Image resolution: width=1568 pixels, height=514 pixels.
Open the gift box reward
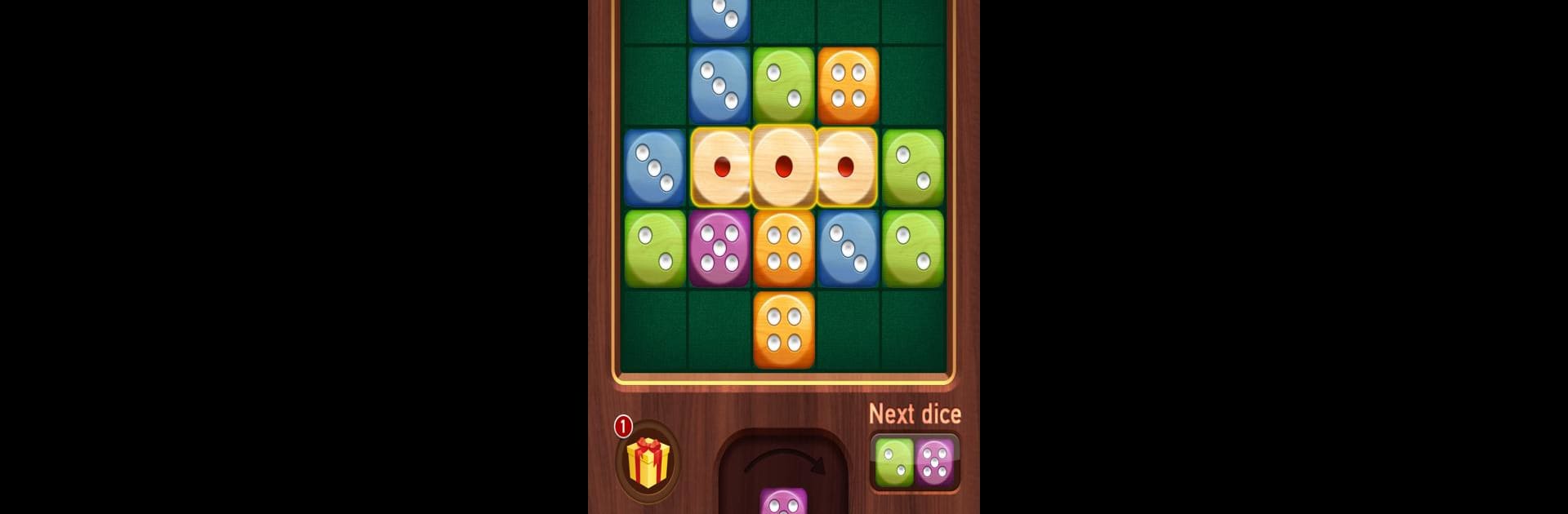click(x=648, y=463)
